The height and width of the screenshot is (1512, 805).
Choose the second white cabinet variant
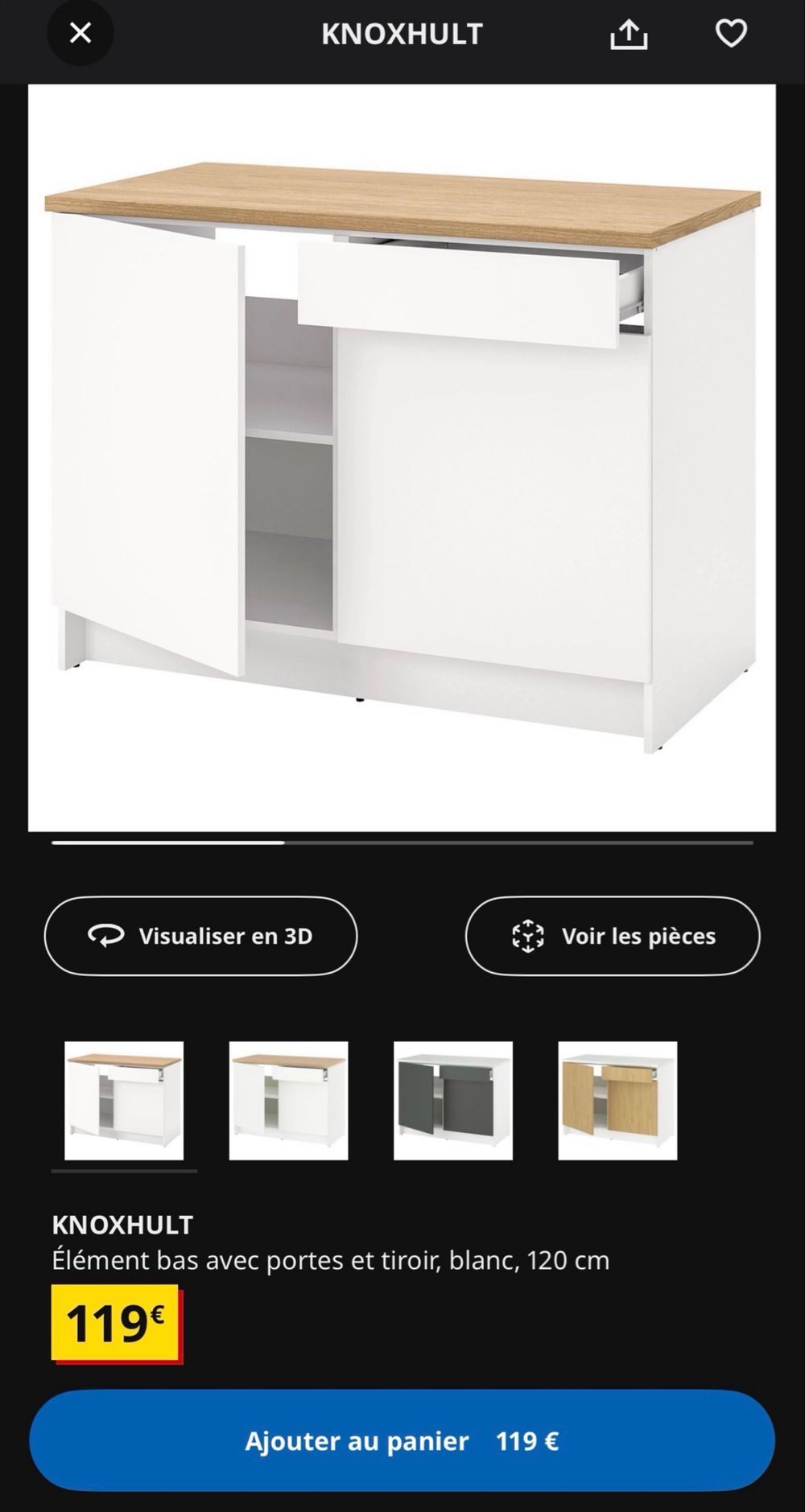288,1100
